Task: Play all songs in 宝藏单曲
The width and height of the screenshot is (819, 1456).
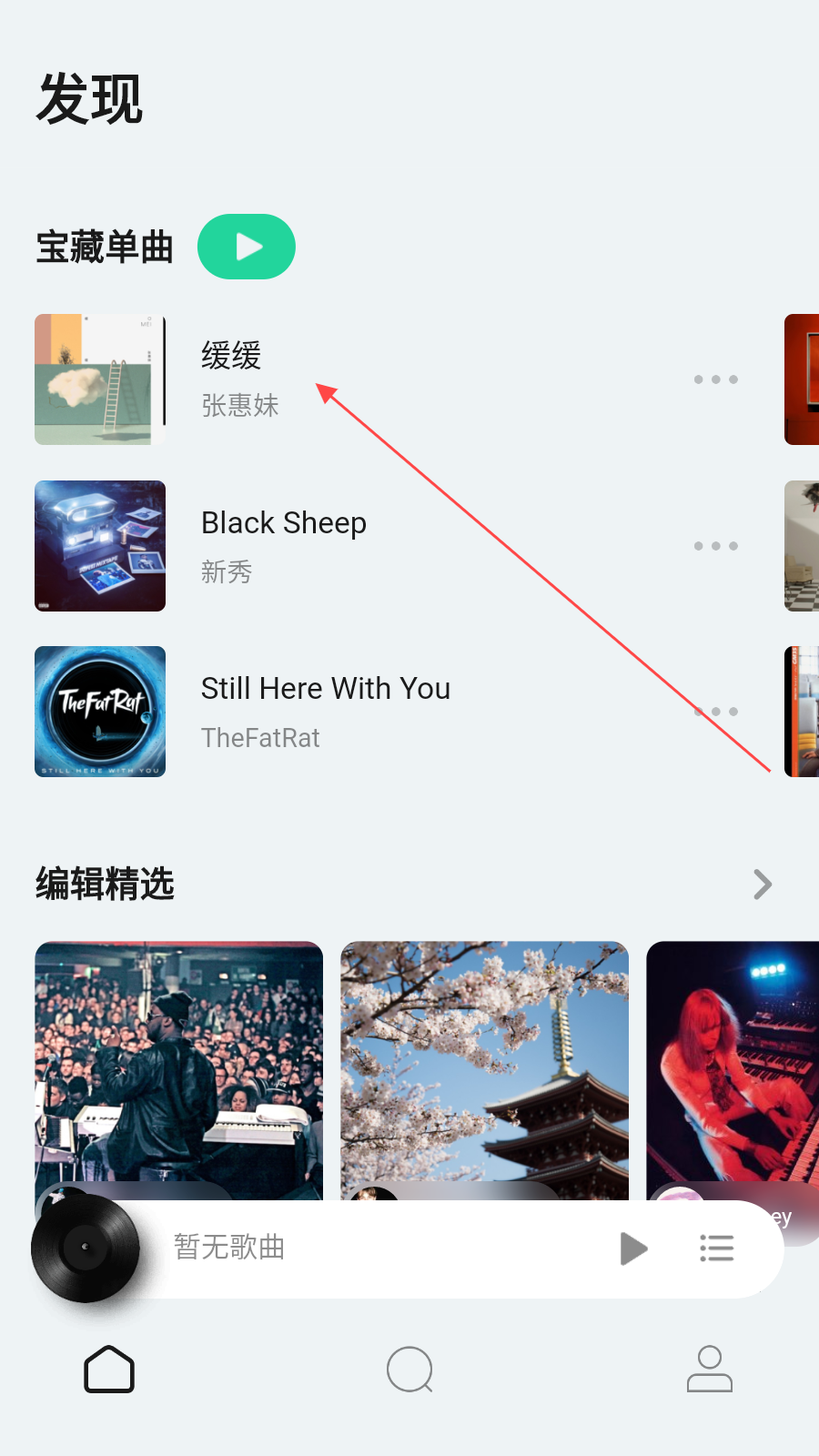Action: 247,247
